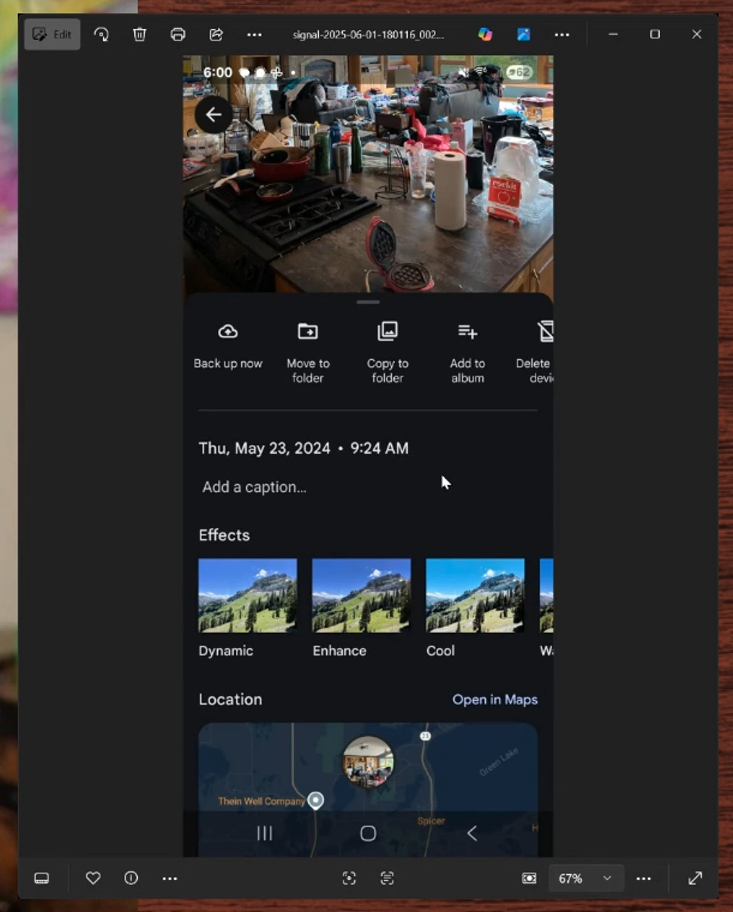This screenshot has height=912, width=733.
Task: Show file info with the info icon
Action: pyautogui.click(x=131, y=878)
